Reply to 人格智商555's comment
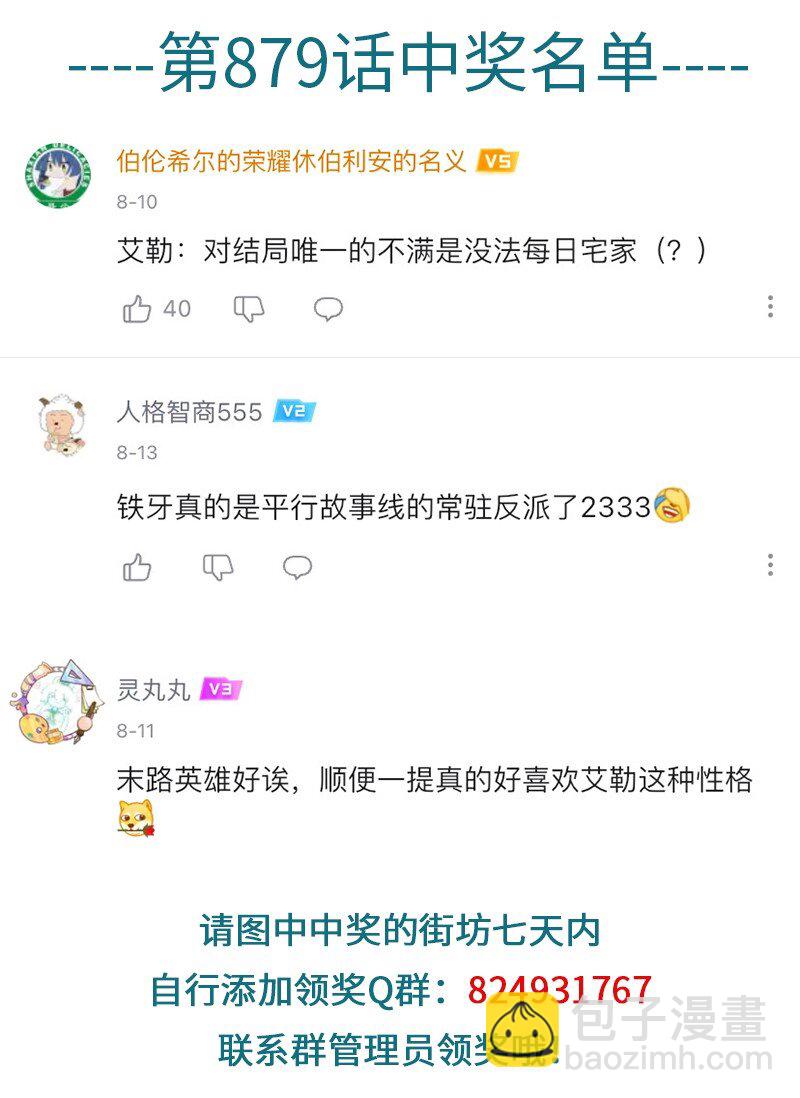The height and width of the screenshot is (1098, 800). pos(295,567)
